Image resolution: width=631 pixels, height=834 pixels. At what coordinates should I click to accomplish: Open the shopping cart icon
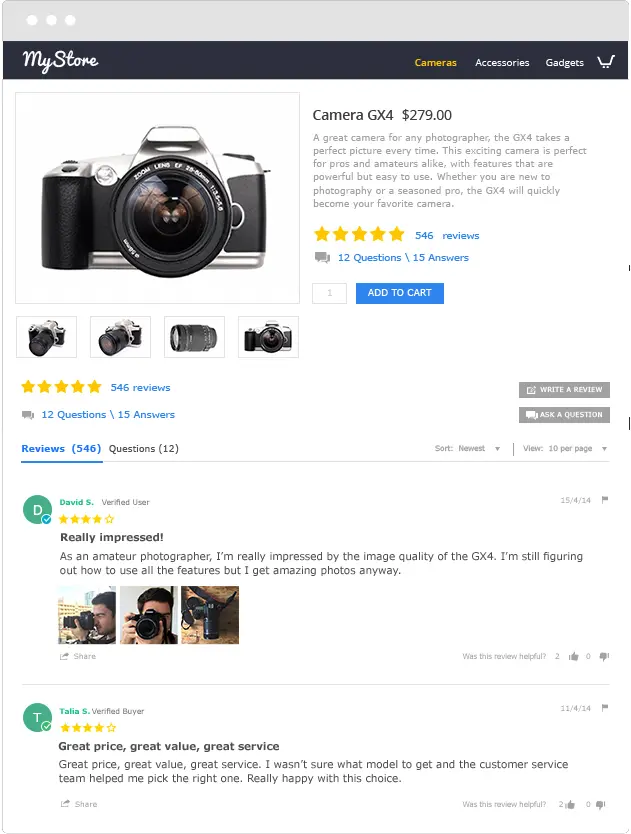coord(605,62)
